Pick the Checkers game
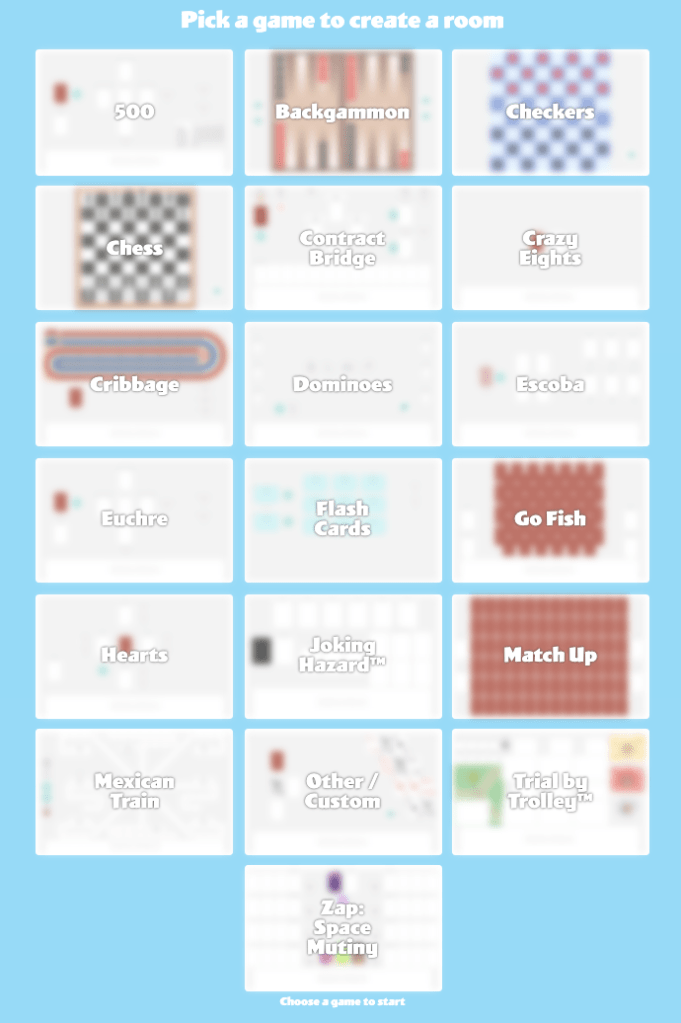 point(550,112)
